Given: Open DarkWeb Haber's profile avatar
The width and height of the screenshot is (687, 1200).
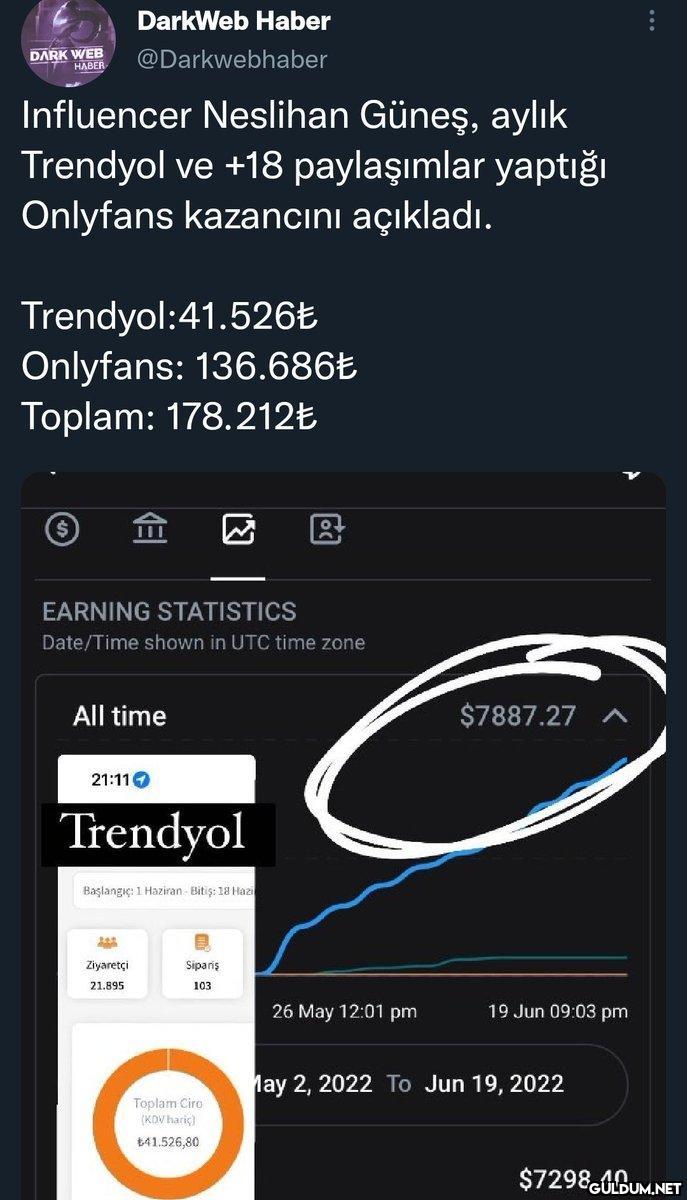Looking at the screenshot, I should pyautogui.click(x=67, y=40).
